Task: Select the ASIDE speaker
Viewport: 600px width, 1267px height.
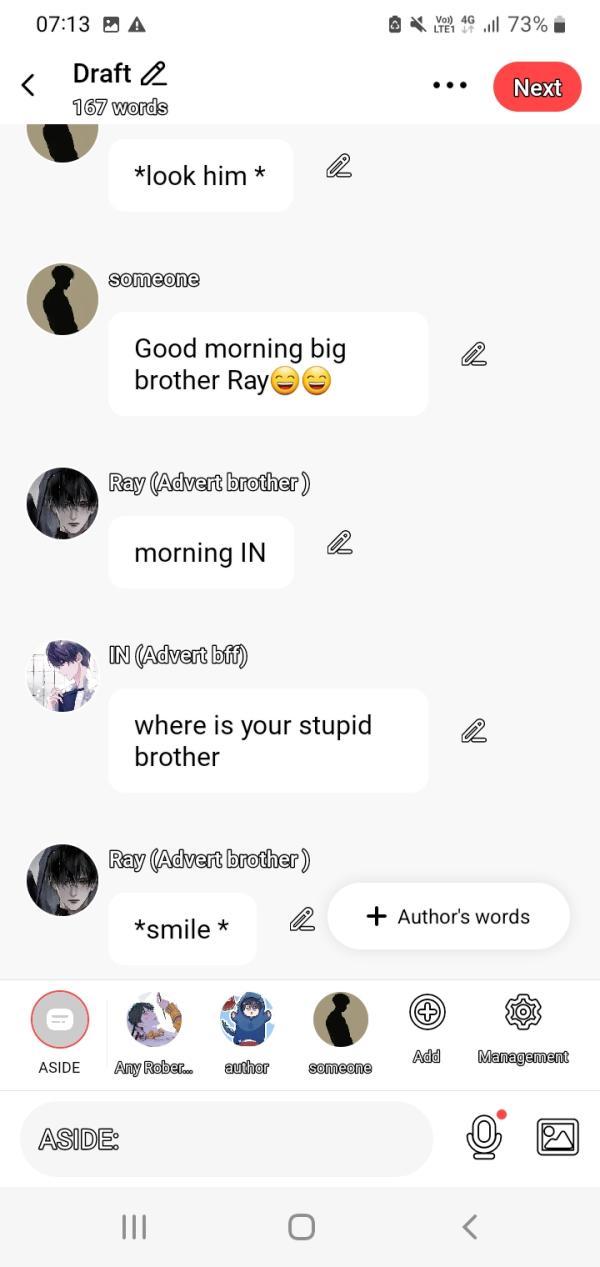Action: tap(60, 1019)
